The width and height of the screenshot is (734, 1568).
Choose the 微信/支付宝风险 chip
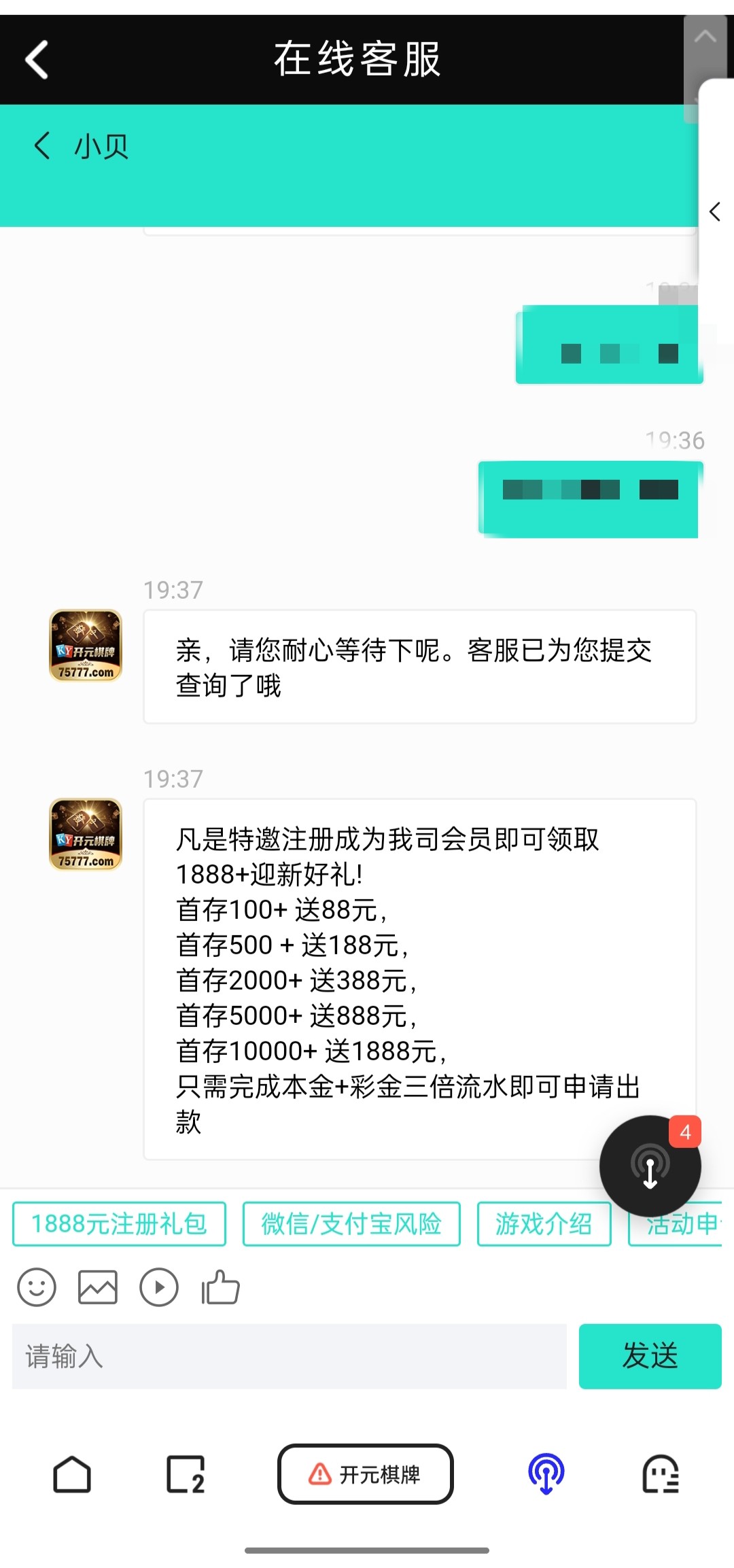[351, 1224]
